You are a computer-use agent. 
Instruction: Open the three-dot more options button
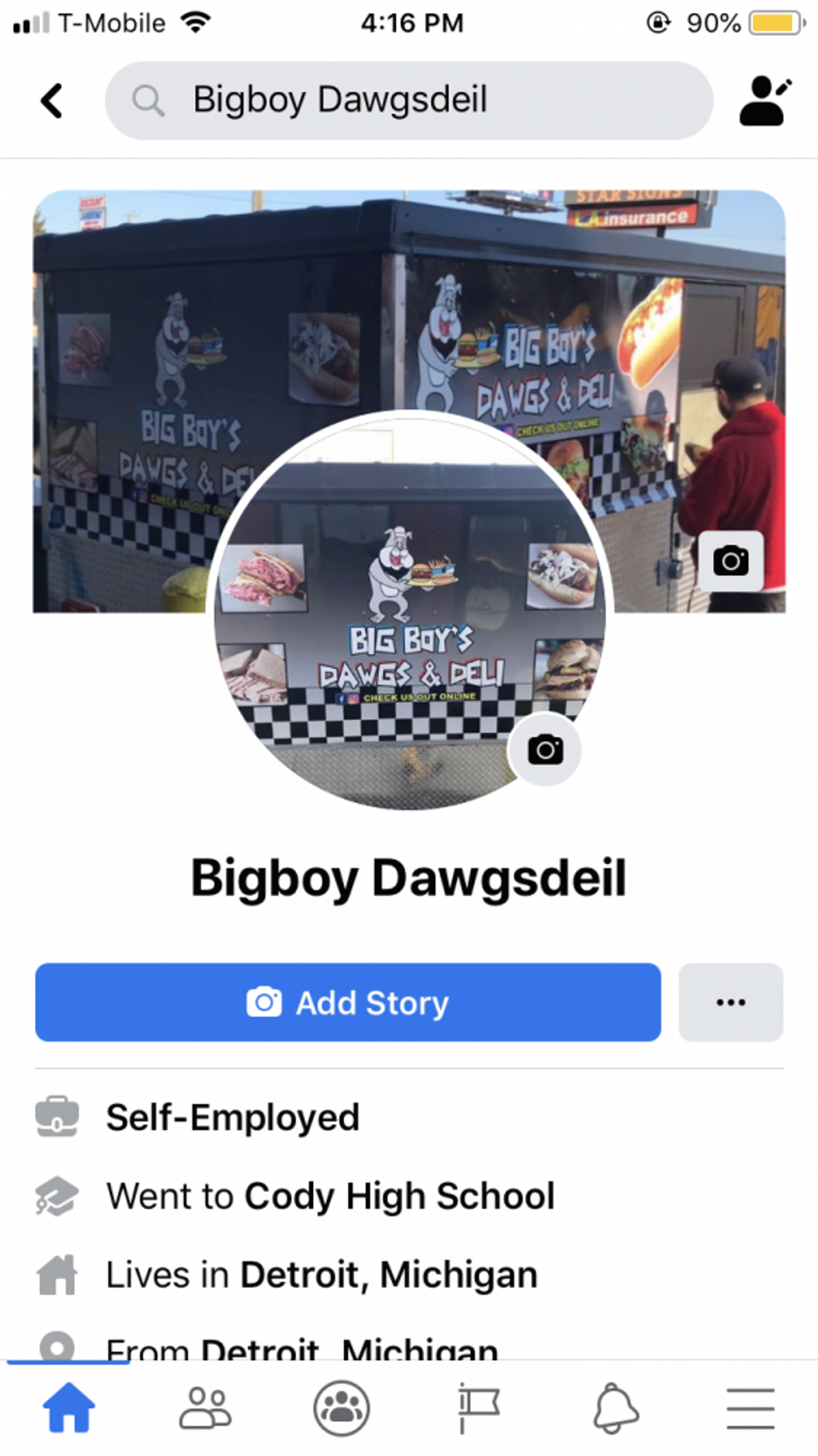coord(731,1002)
